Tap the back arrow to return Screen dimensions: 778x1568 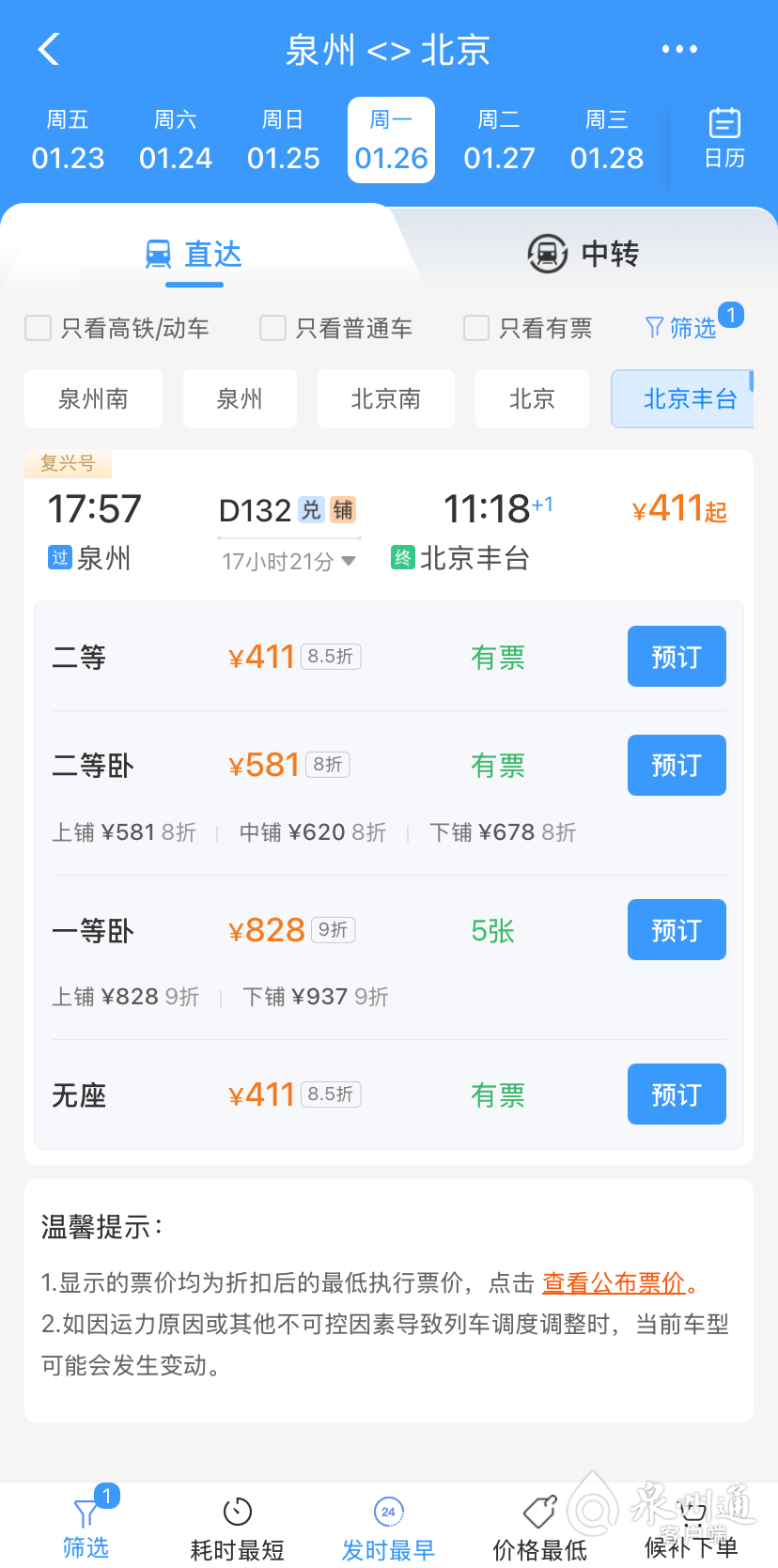point(49,49)
